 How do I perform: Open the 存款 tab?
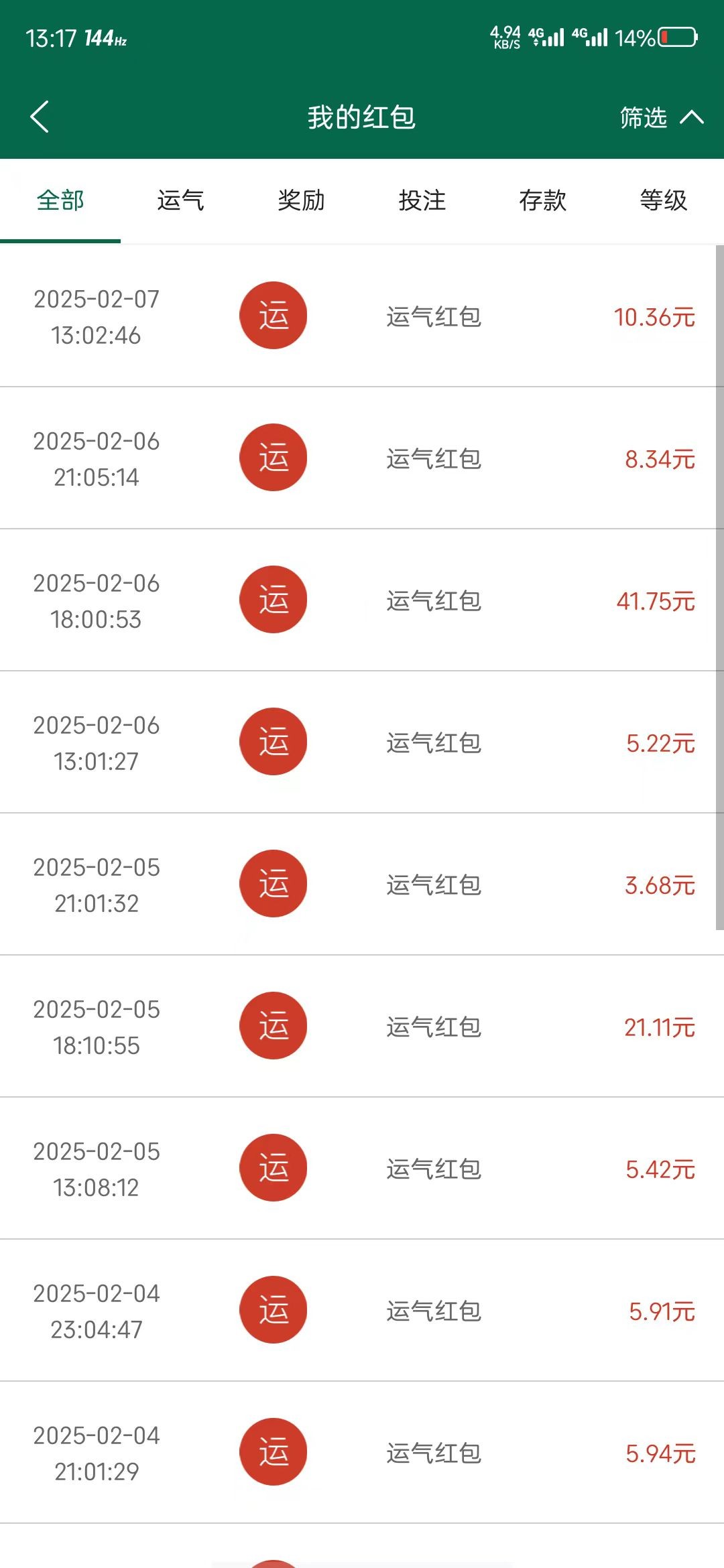click(543, 200)
